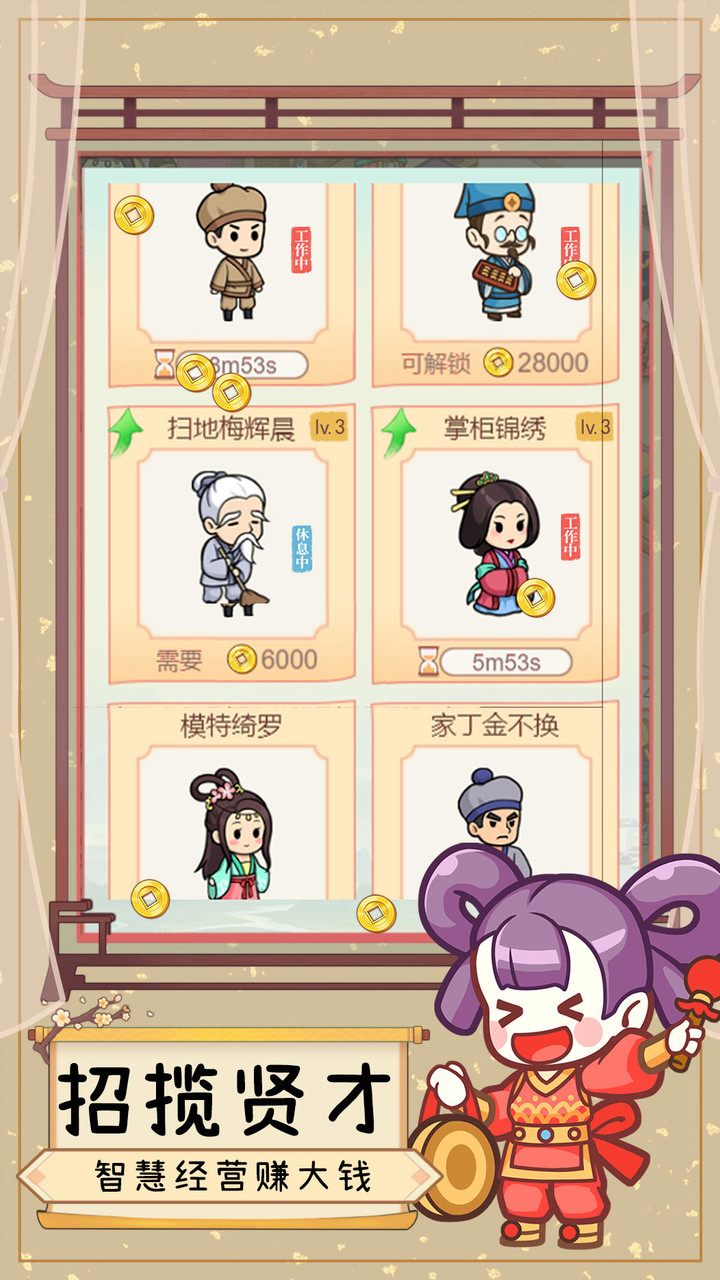The height and width of the screenshot is (1280, 720).
Task: Expand 掌柜锦绣's lv.3 level indicator
Action: 594,426
